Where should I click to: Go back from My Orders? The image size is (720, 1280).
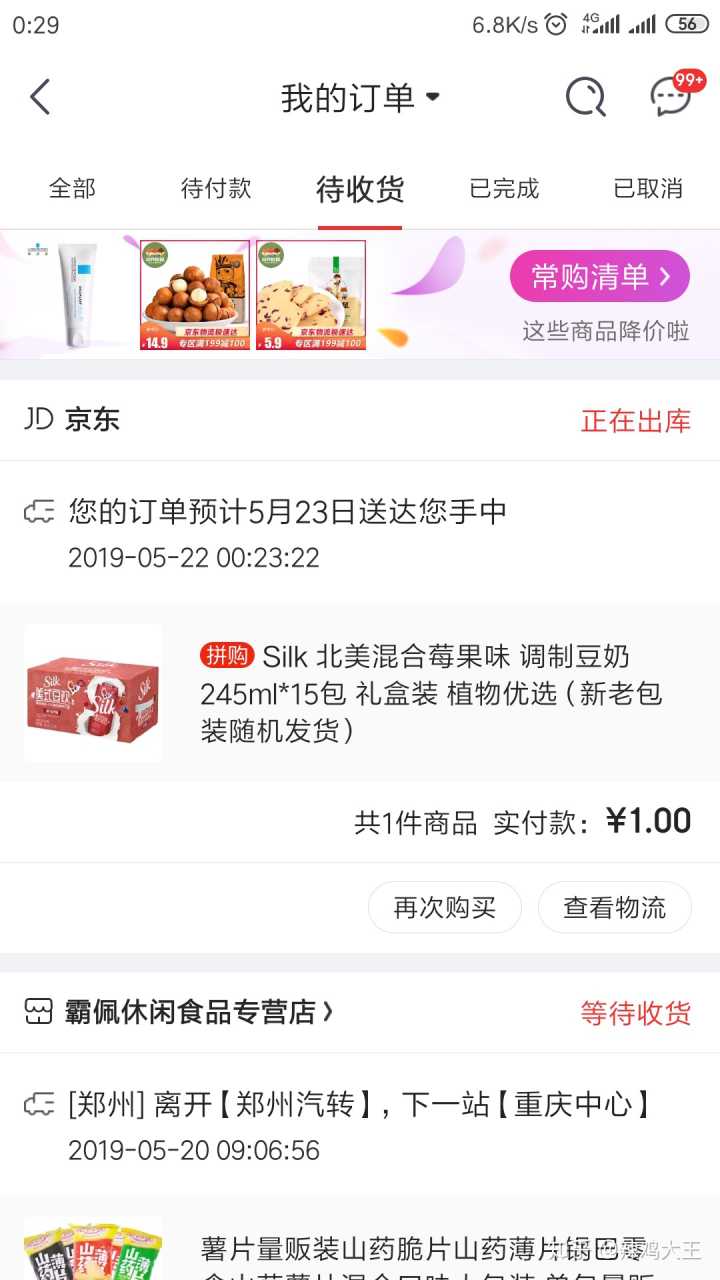40,97
